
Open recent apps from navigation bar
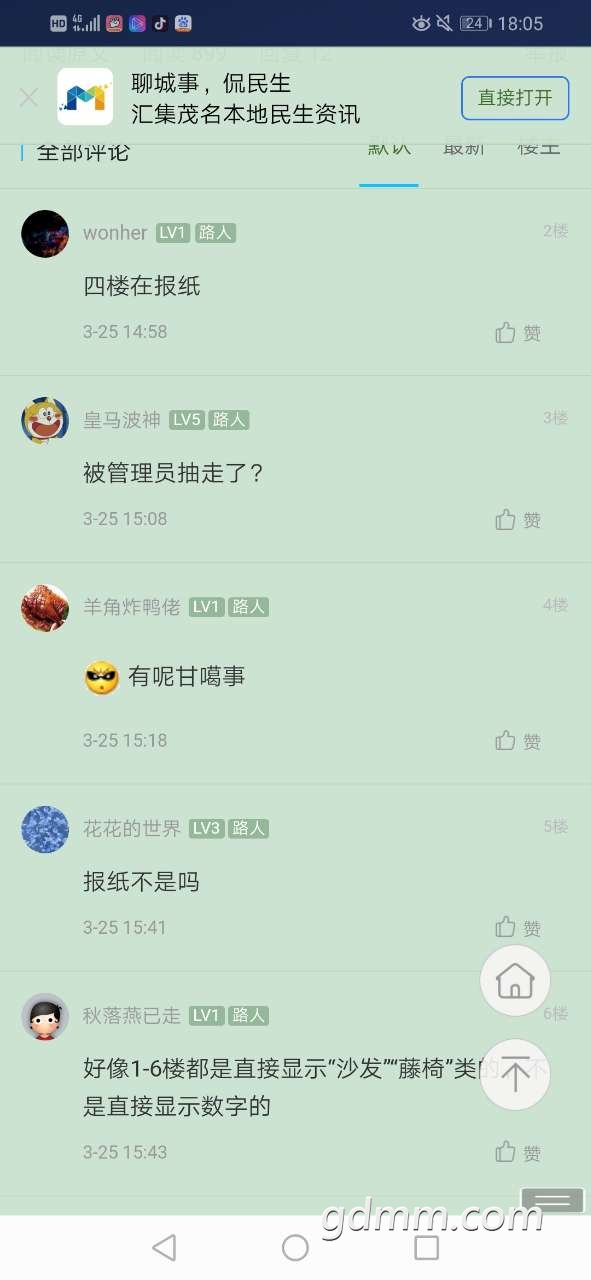pyautogui.click(x=427, y=1247)
